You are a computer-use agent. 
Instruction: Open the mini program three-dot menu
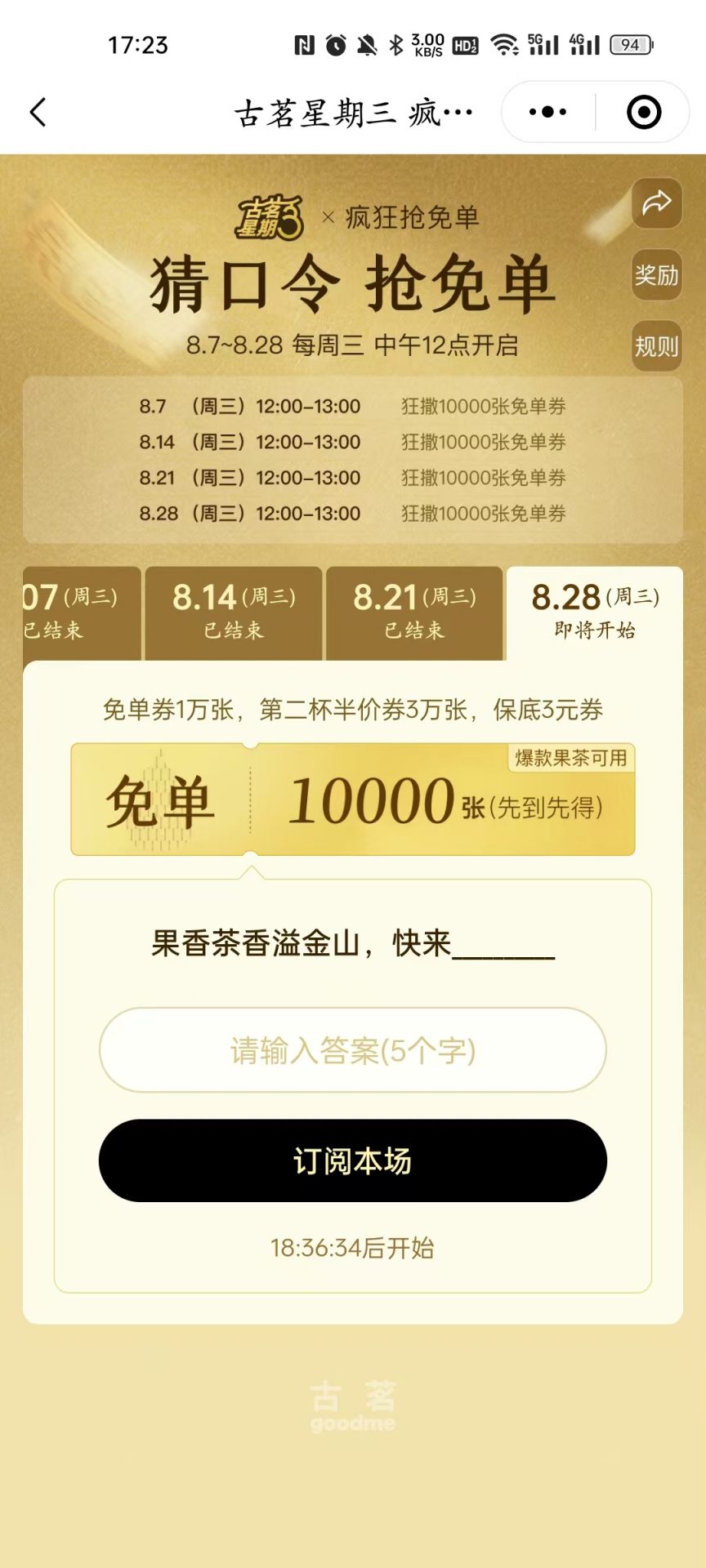(547, 113)
